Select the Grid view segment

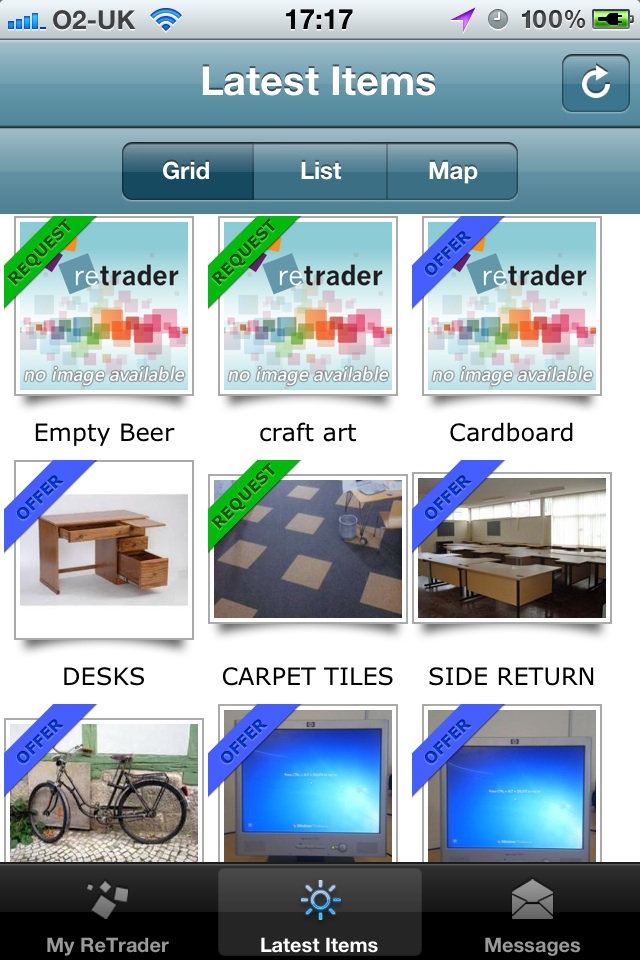tap(187, 171)
